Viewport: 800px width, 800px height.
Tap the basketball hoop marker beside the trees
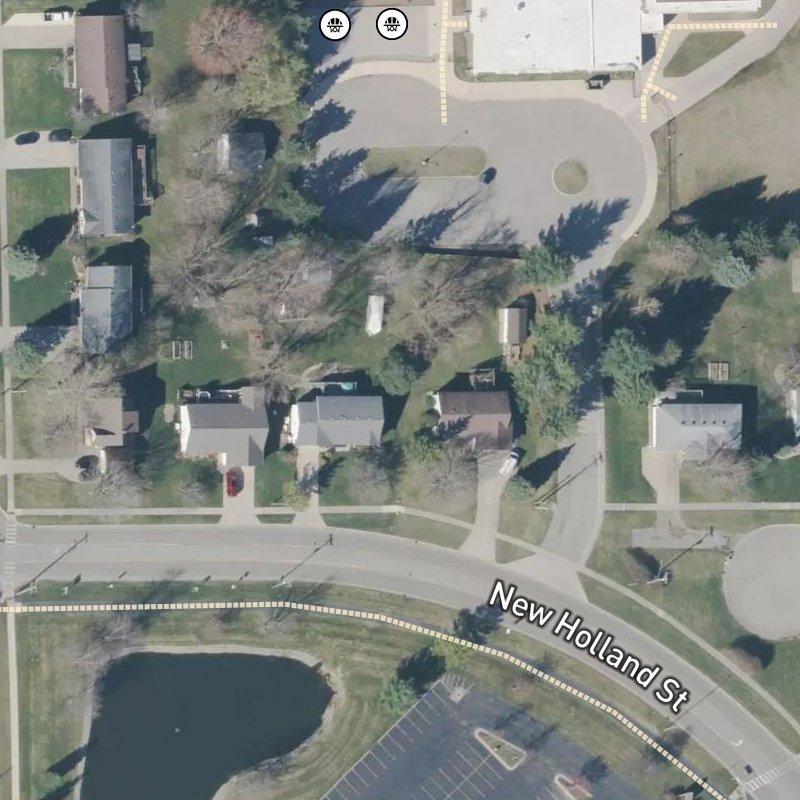pos(335,24)
